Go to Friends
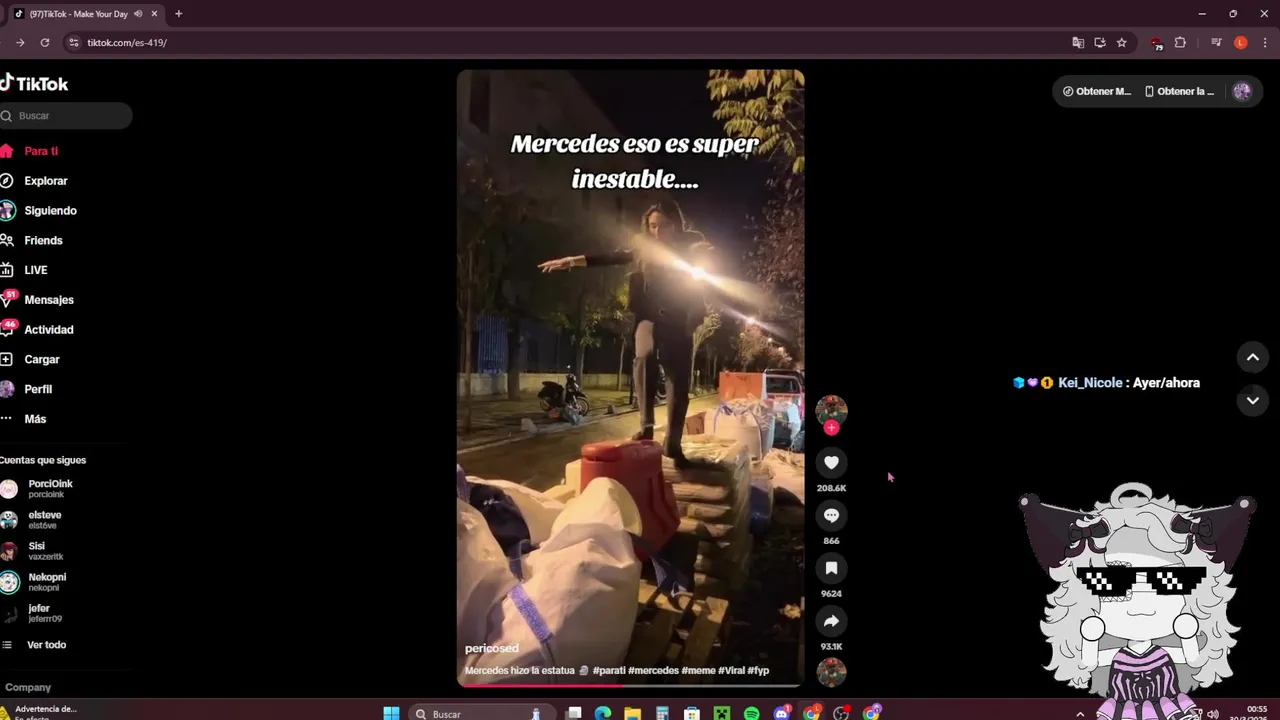This screenshot has width=1280, height=720. pyautogui.click(x=43, y=241)
